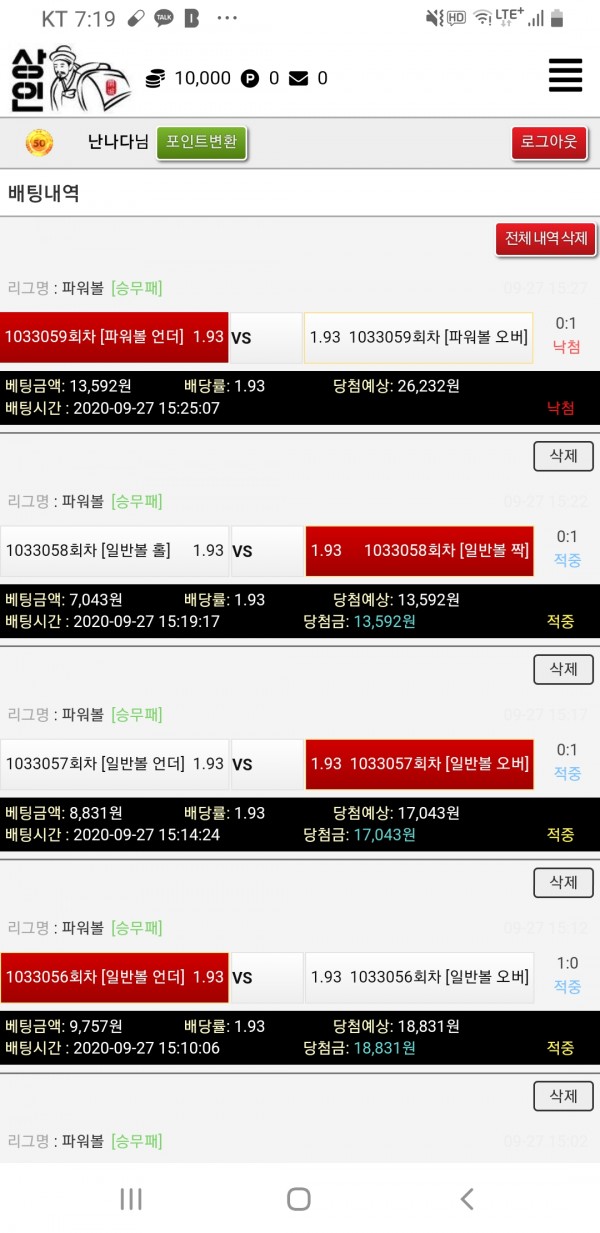Delete the 1033057회차 bet record

pyautogui.click(x=563, y=882)
